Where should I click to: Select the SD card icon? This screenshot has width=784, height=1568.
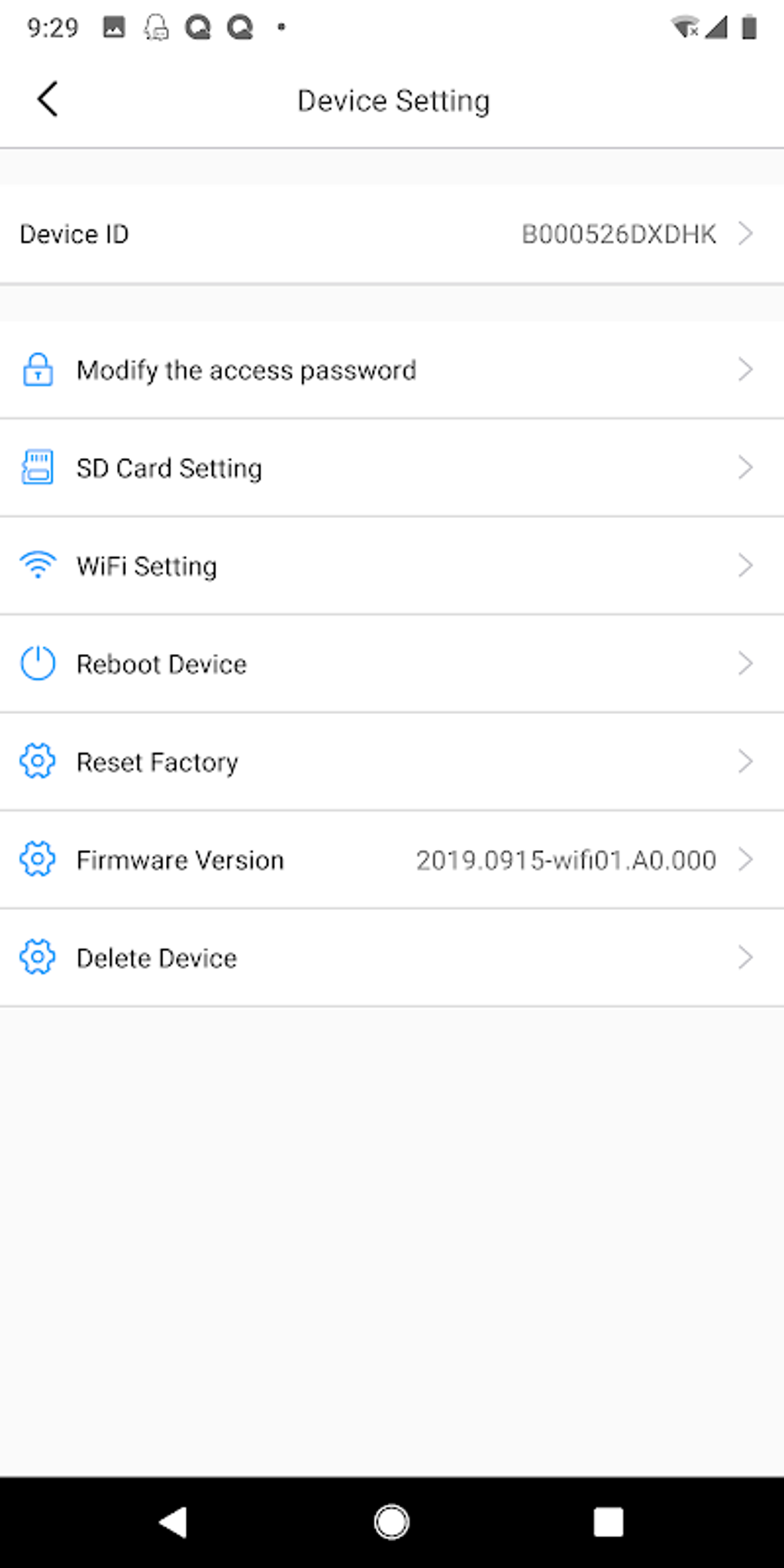[37, 467]
